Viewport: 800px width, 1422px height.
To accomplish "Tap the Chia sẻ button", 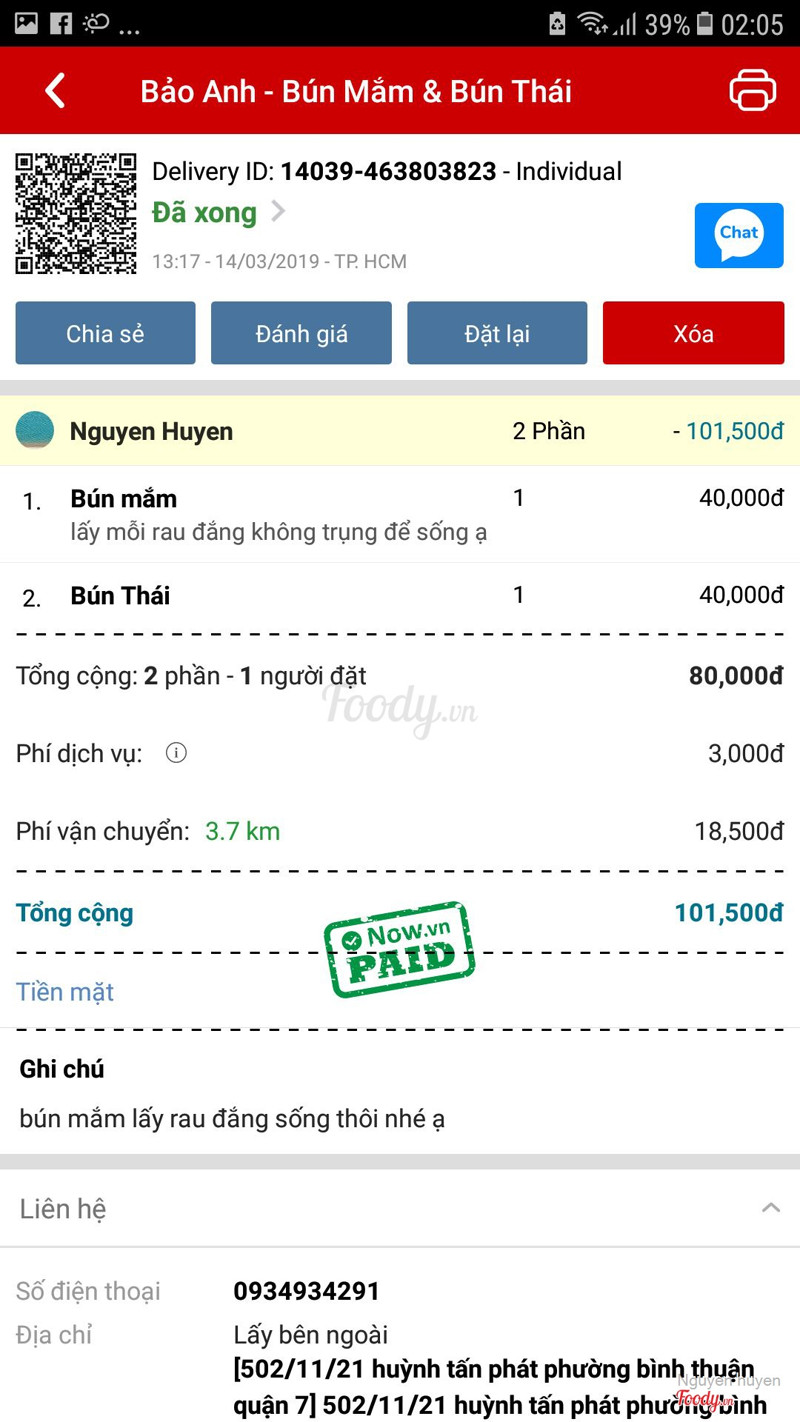I will (105, 333).
